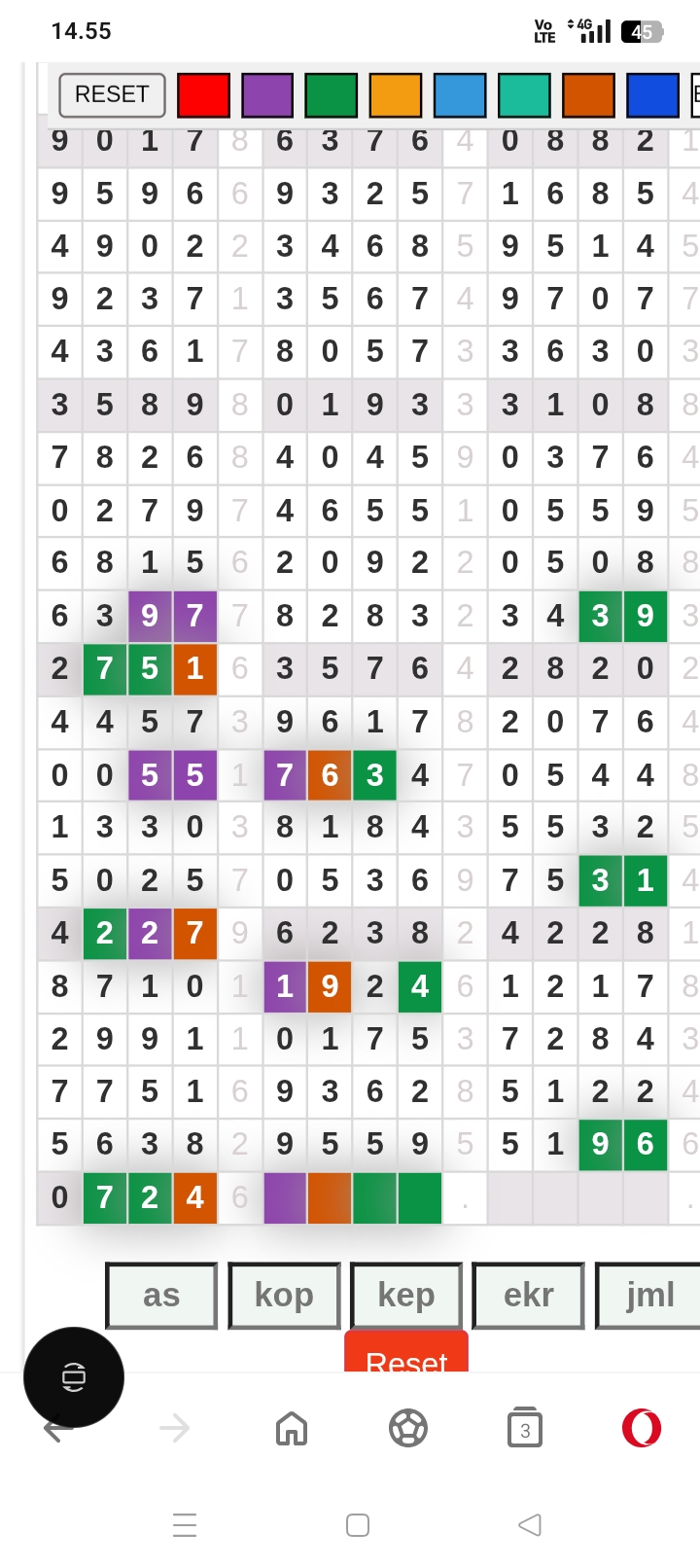Choose the dark orange color swatch
700x1568 pixels.
588,95
